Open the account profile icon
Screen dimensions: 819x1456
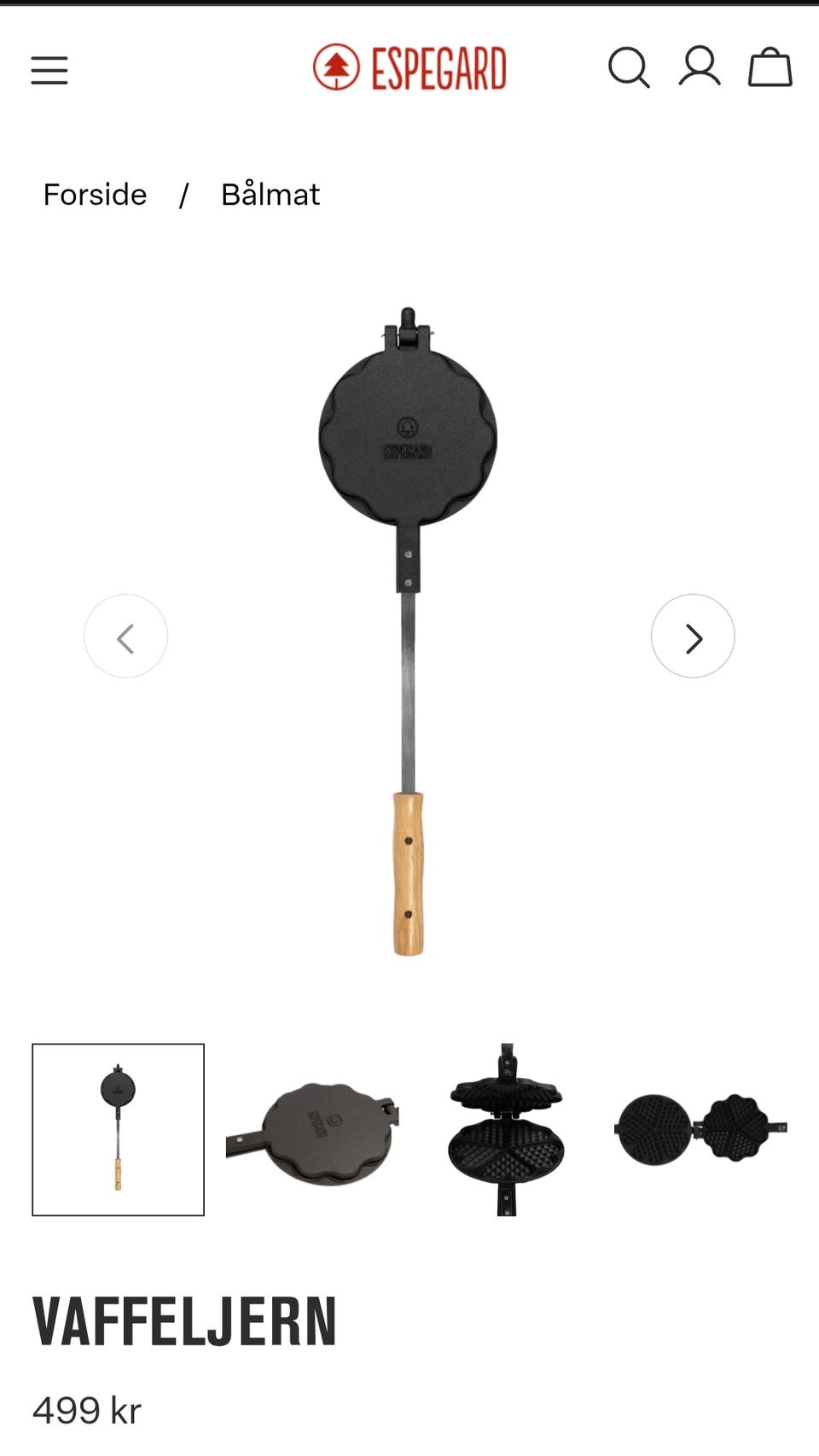pyautogui.click(x=700, y=67)
